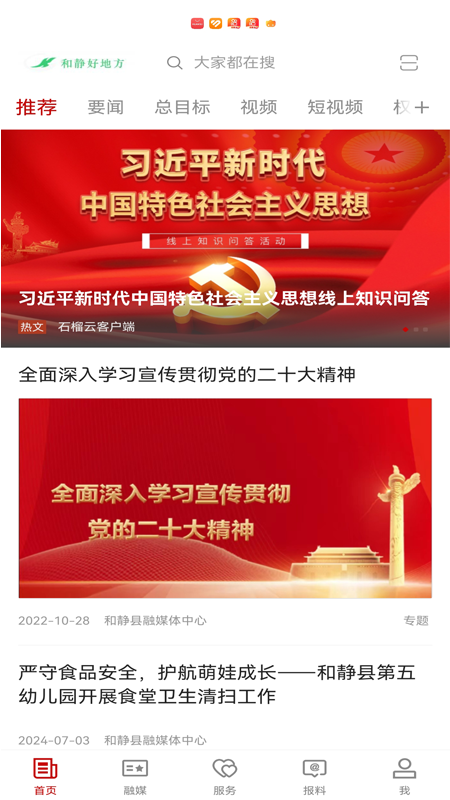Open the 习近平新时代 线上知识问答 banner
450x800 pixels.
(225, 238)
